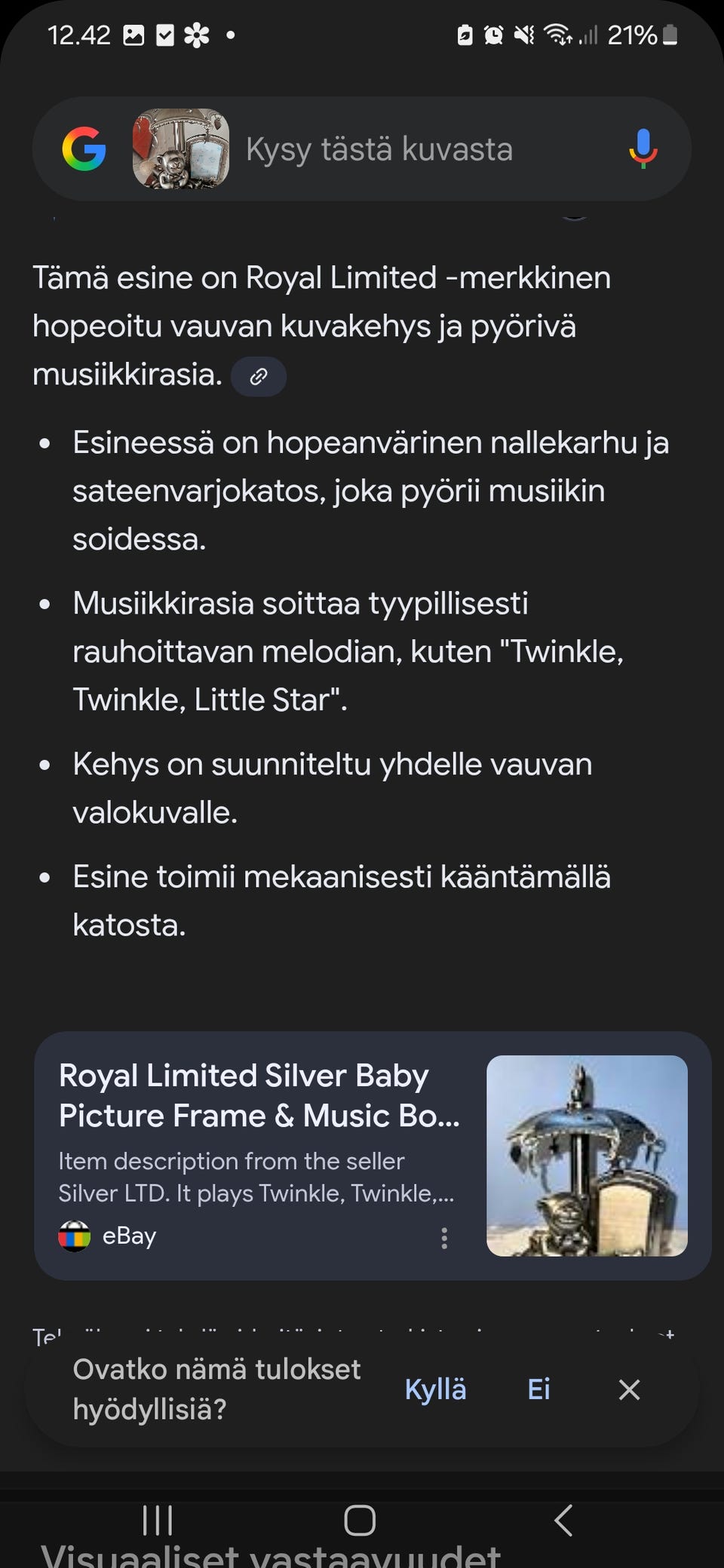Tap the eBay favicon on the result card
The height and width of the screenshot is (1568, 724).
(x=73, y=1236)
